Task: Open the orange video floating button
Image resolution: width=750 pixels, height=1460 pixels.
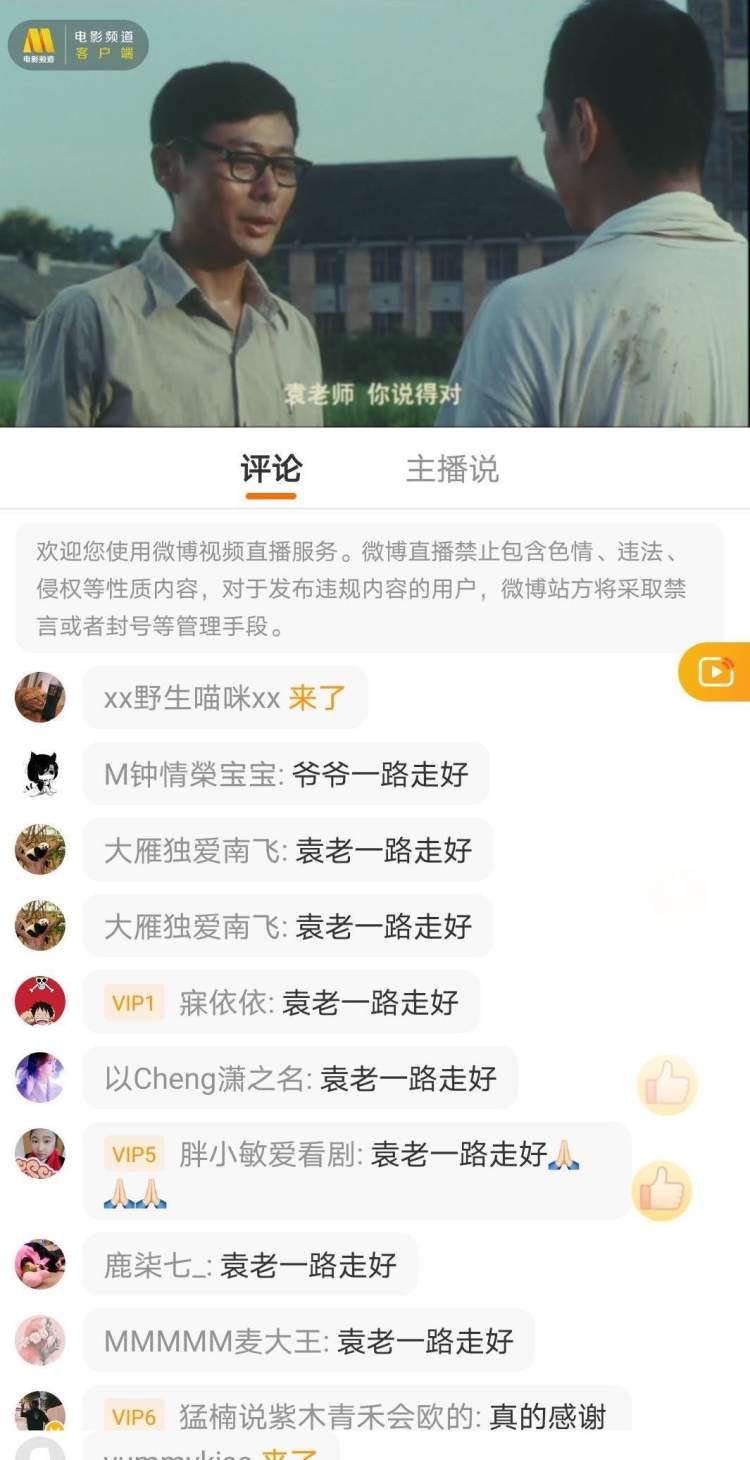Action: pyautogui.click(x=715, y=672)
